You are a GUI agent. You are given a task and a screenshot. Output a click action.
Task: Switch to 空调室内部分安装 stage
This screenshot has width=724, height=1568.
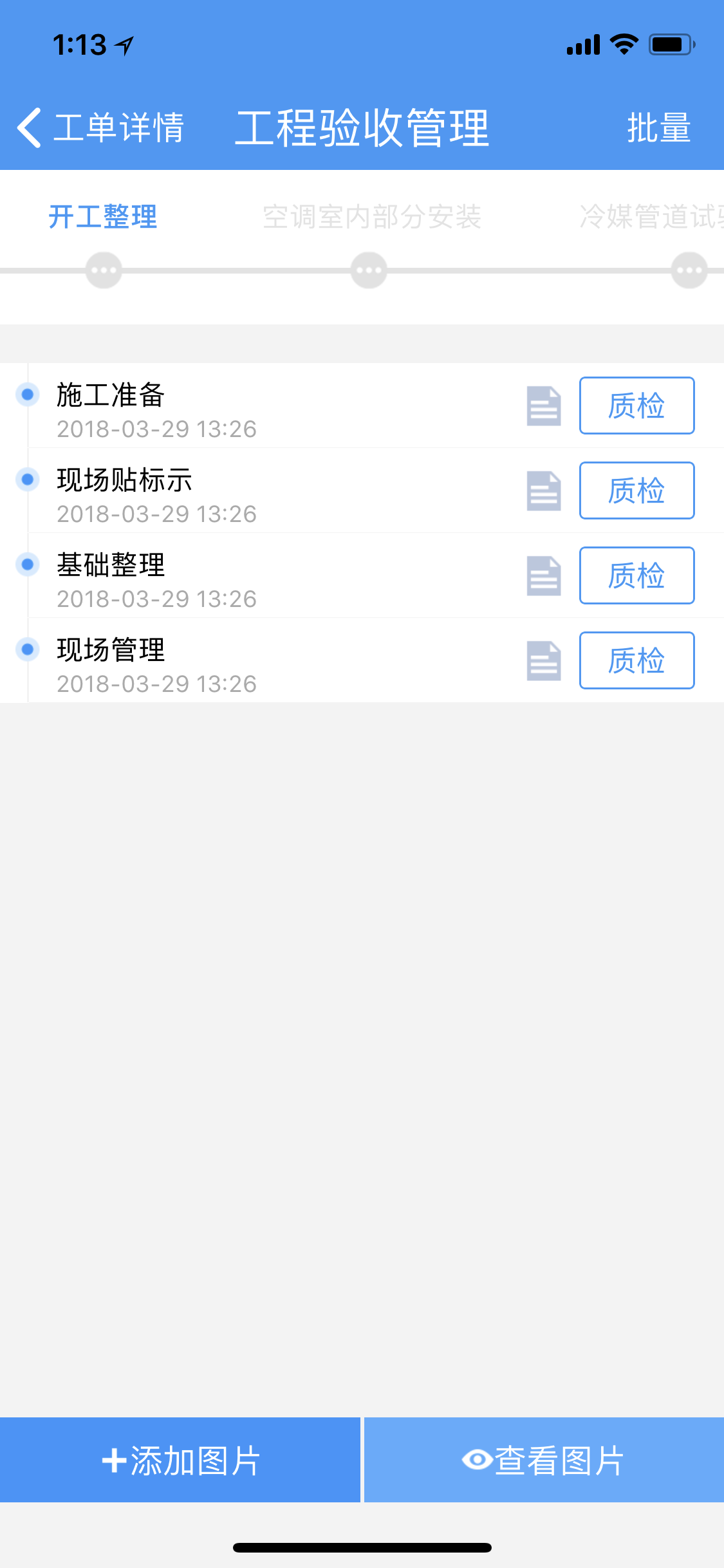(371, 217)
